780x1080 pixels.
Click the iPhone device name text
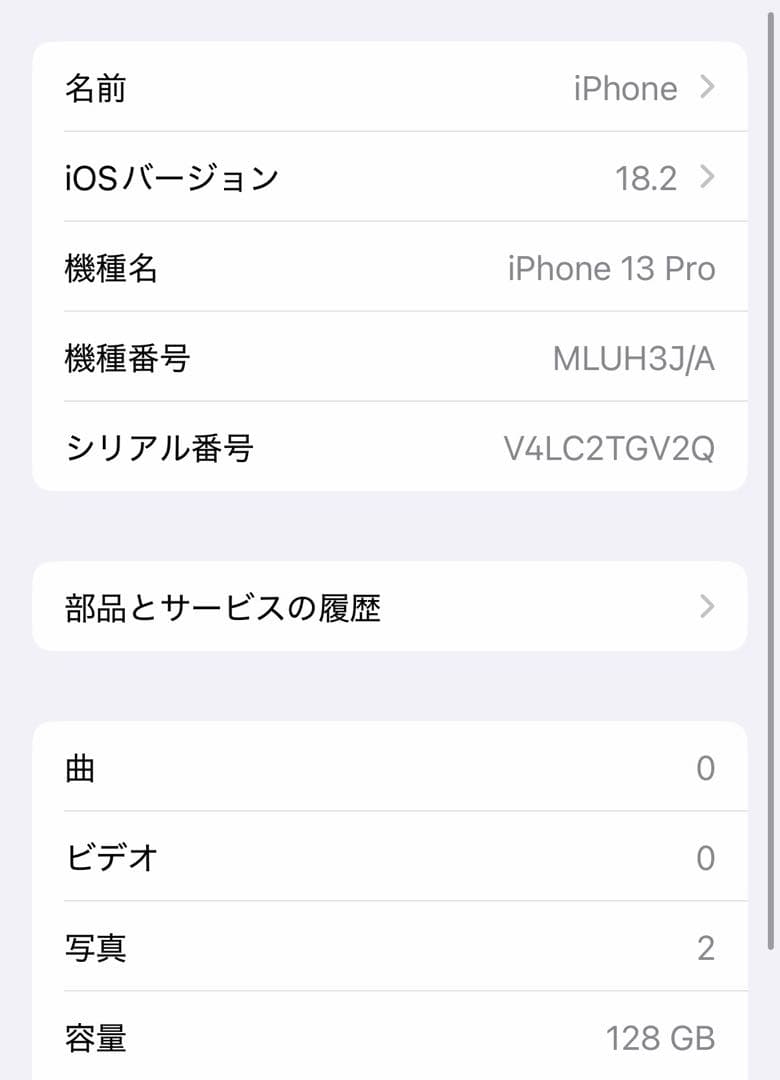(625, 88)
